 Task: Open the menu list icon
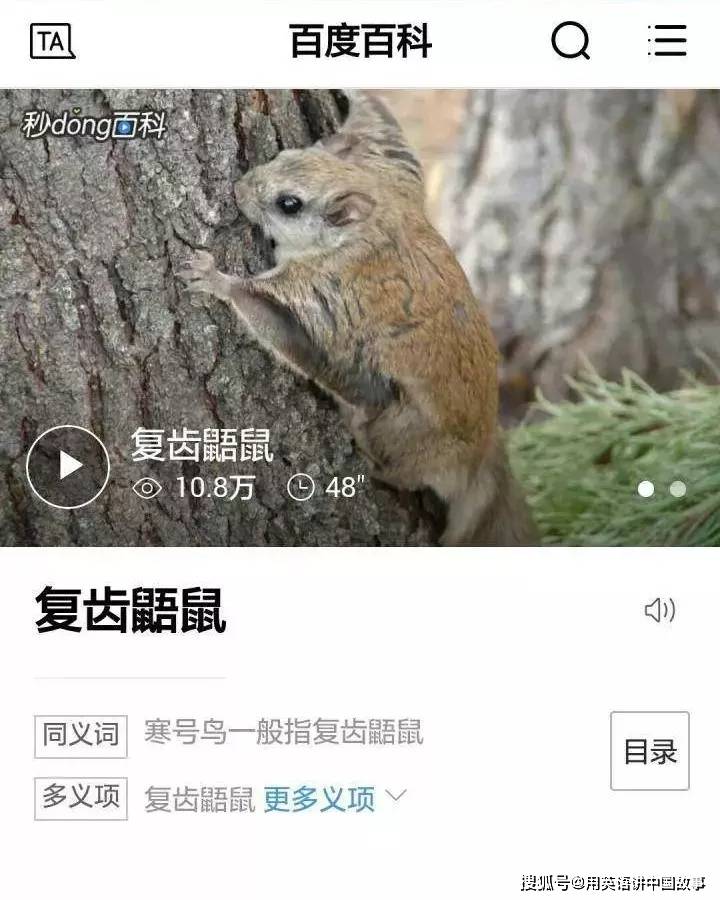click(x=667, y=41)
